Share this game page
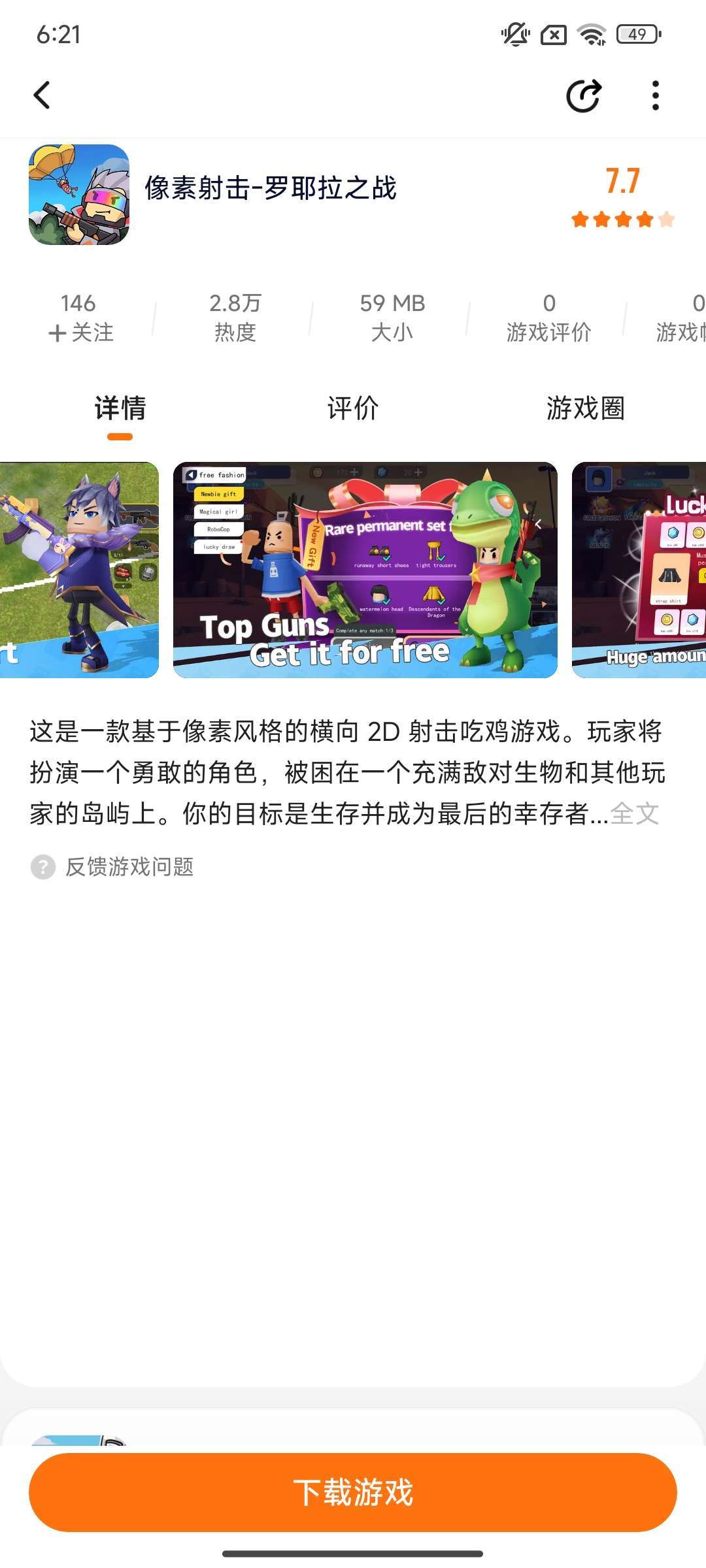This screenshot has height=1568, width=706. pyautogui.click(x=583, y=96)
